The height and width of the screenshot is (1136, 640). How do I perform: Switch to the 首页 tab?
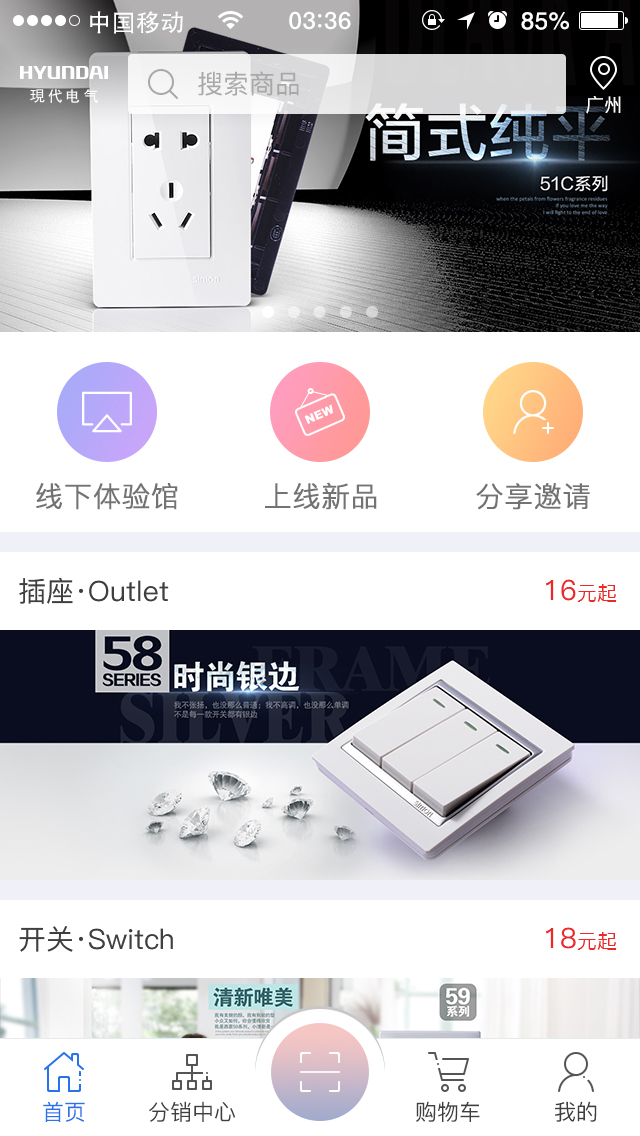[64, 1086]
